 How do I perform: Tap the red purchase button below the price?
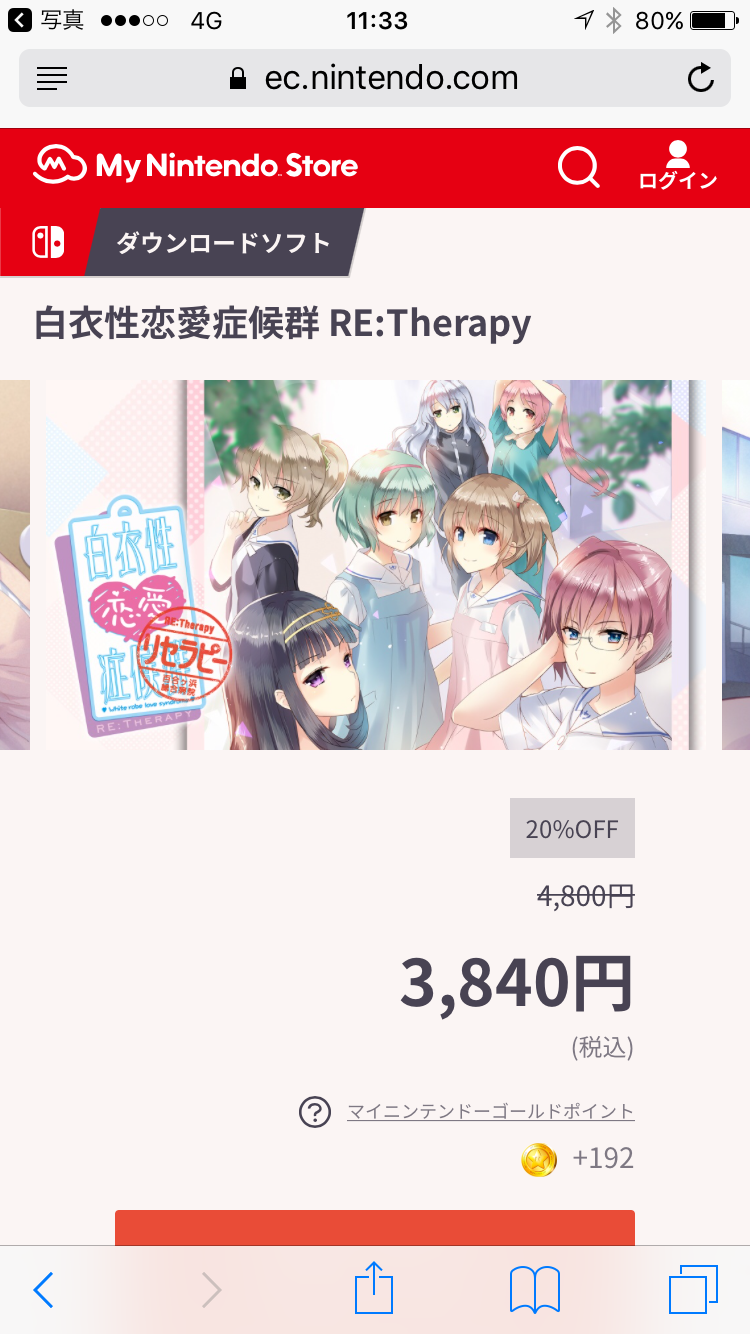pyautogui.click(x=375, y=1228)
